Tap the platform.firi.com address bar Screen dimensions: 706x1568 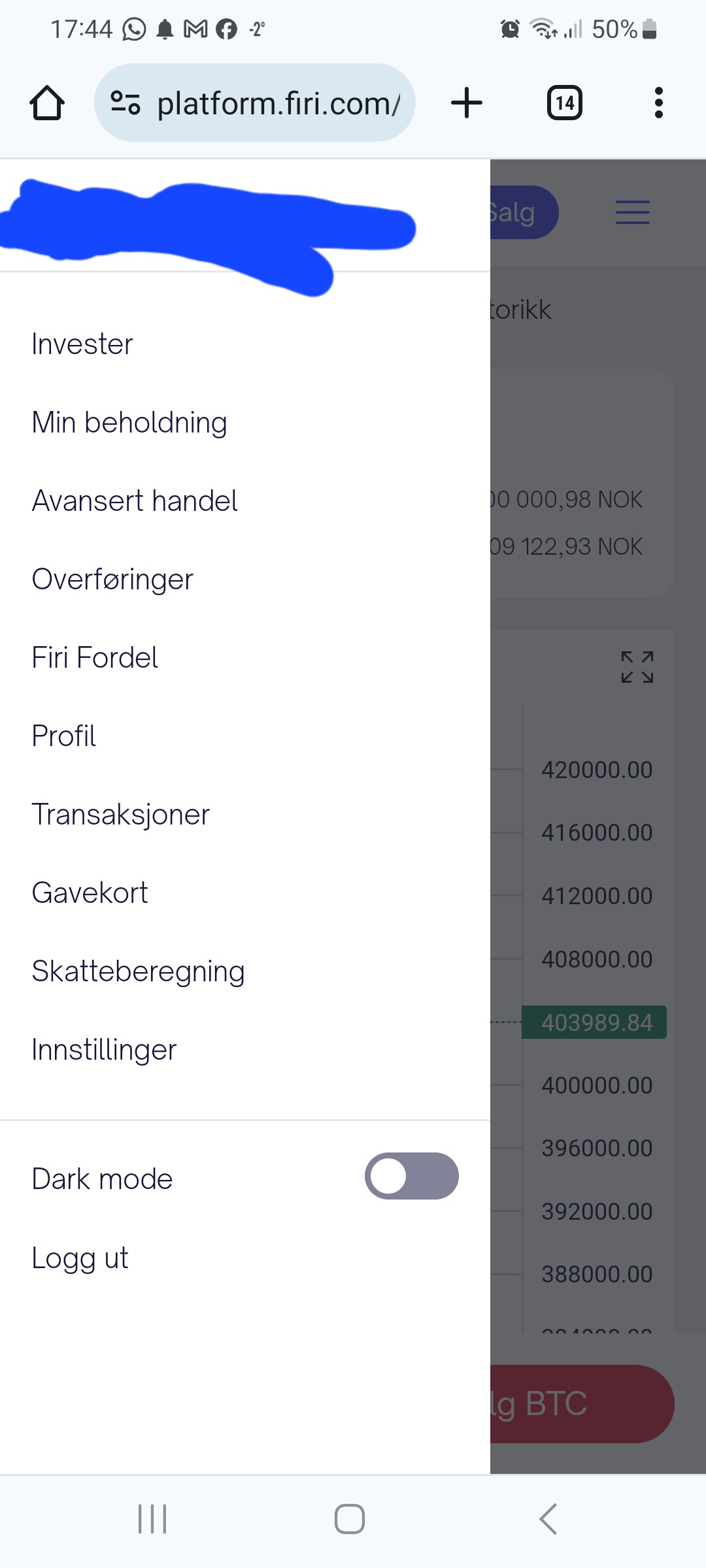point(255,103)
